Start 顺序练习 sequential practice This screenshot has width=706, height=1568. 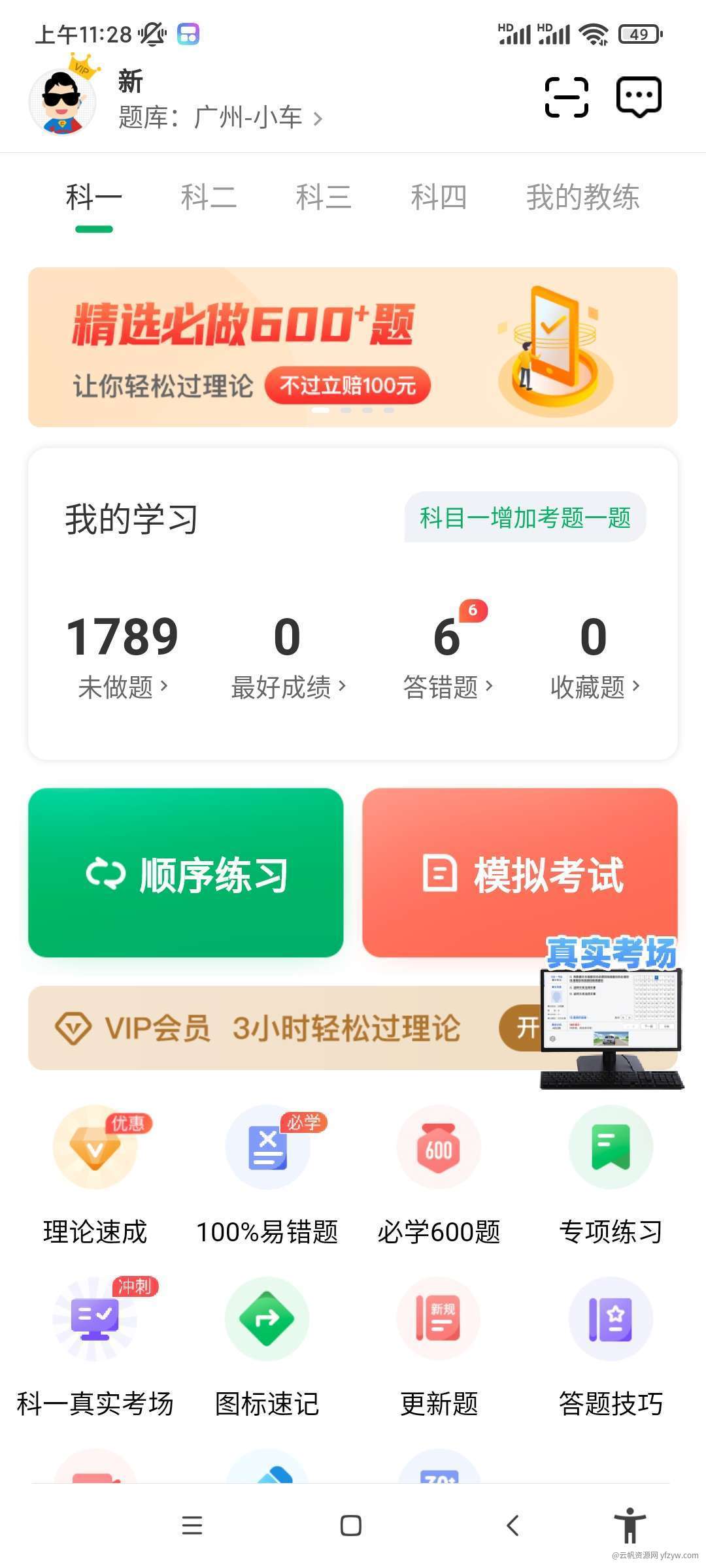(x=186, y=873)
